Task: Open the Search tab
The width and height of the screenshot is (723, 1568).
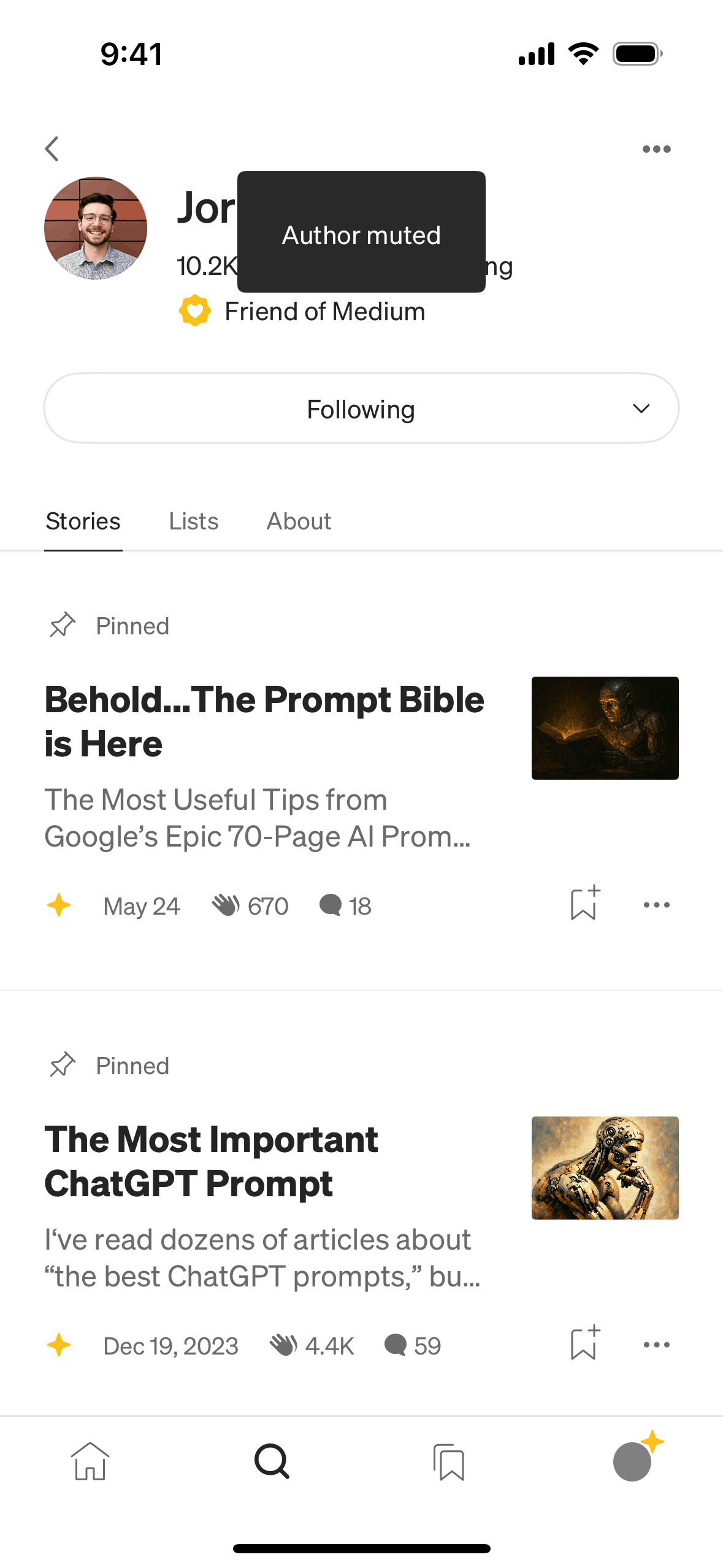Action: pos(272,1461)
